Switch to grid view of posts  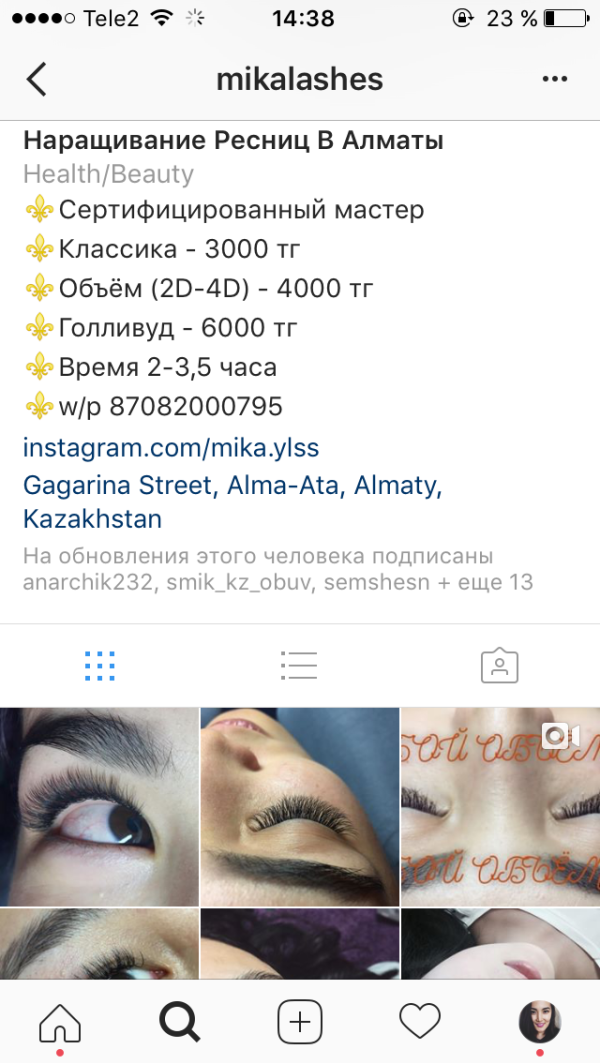click(100, 666)
